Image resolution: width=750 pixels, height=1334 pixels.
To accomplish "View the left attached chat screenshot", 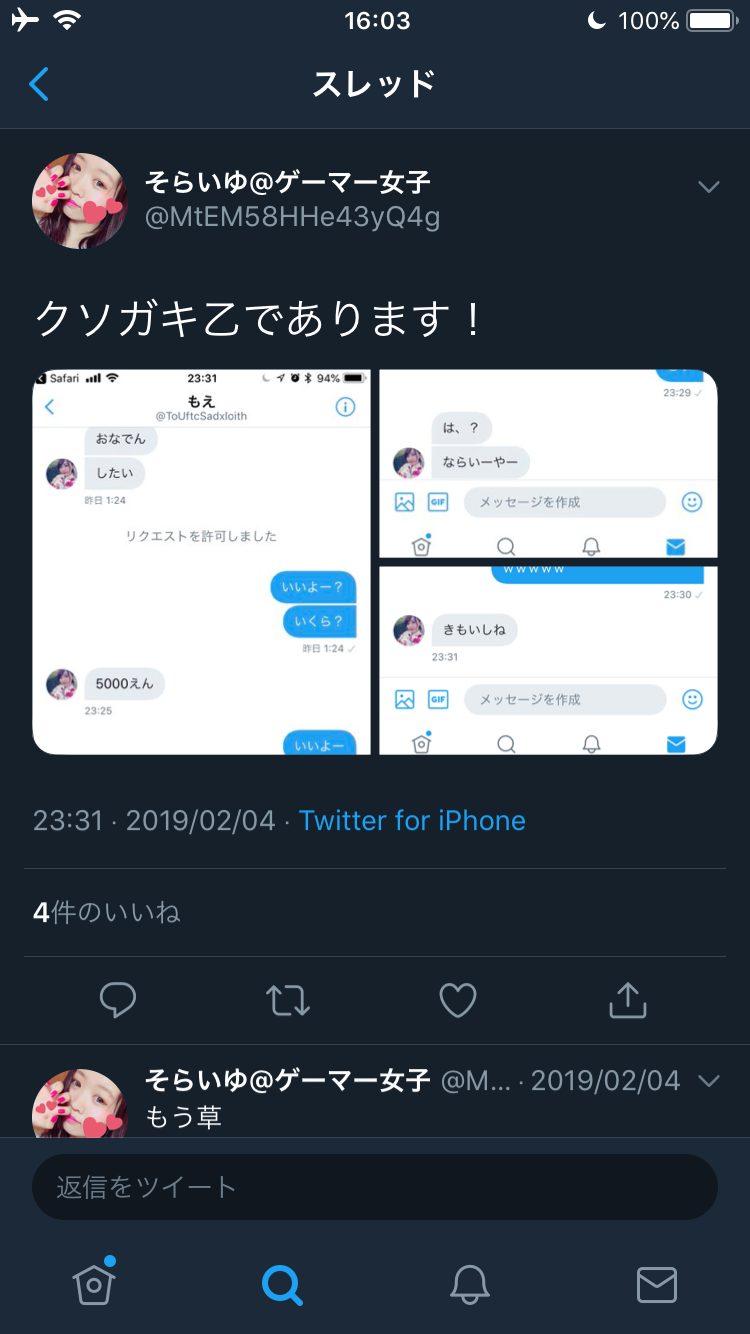I will 202,561.
